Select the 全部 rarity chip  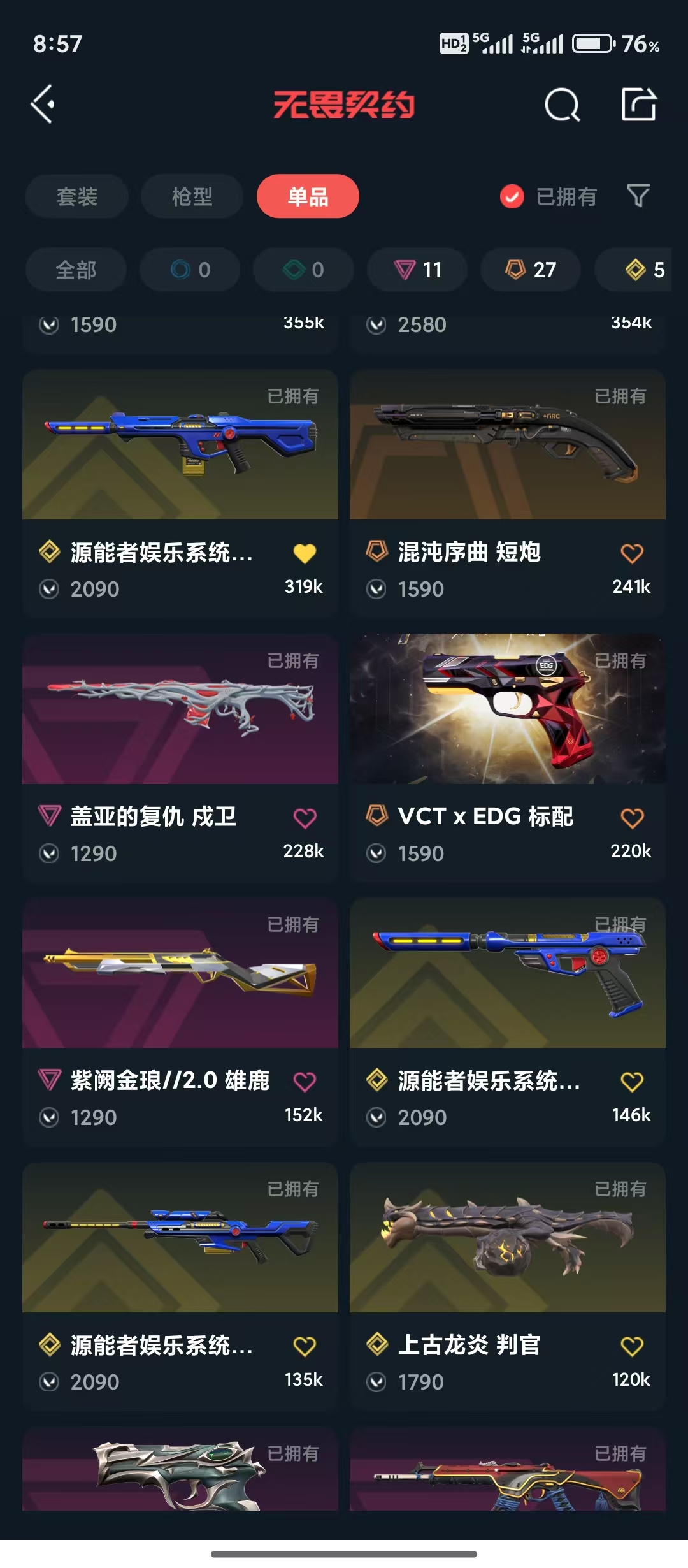76,270
